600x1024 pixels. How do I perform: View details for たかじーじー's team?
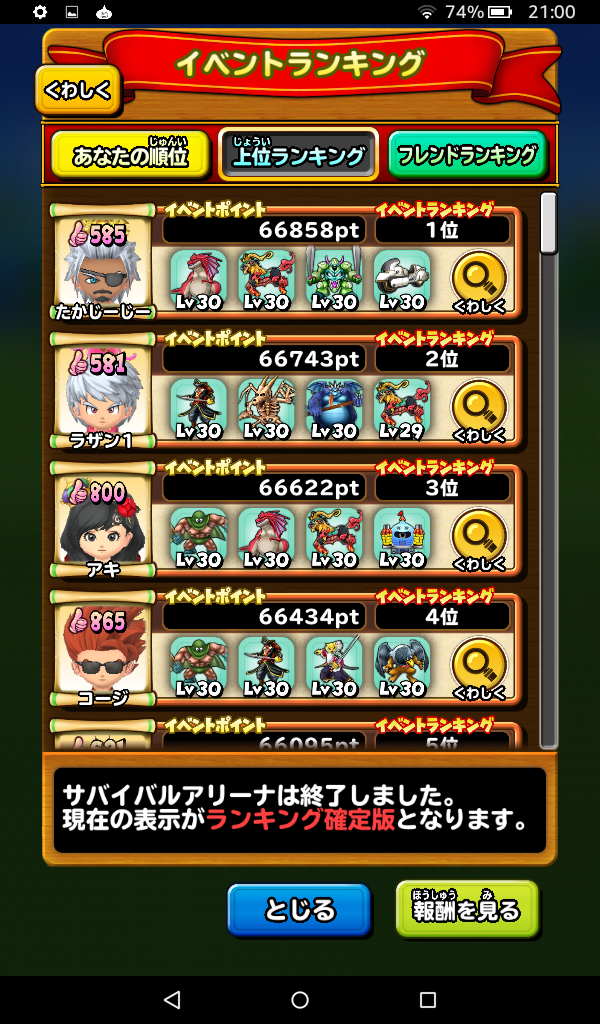coord(479,280)
